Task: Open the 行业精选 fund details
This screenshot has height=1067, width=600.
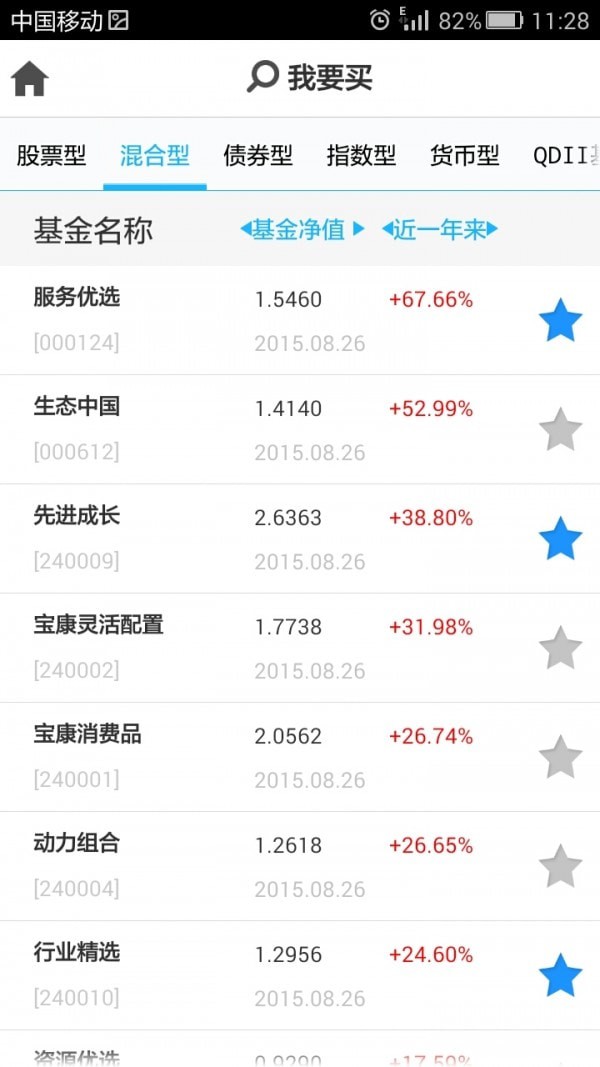Action: pos(77,952)
